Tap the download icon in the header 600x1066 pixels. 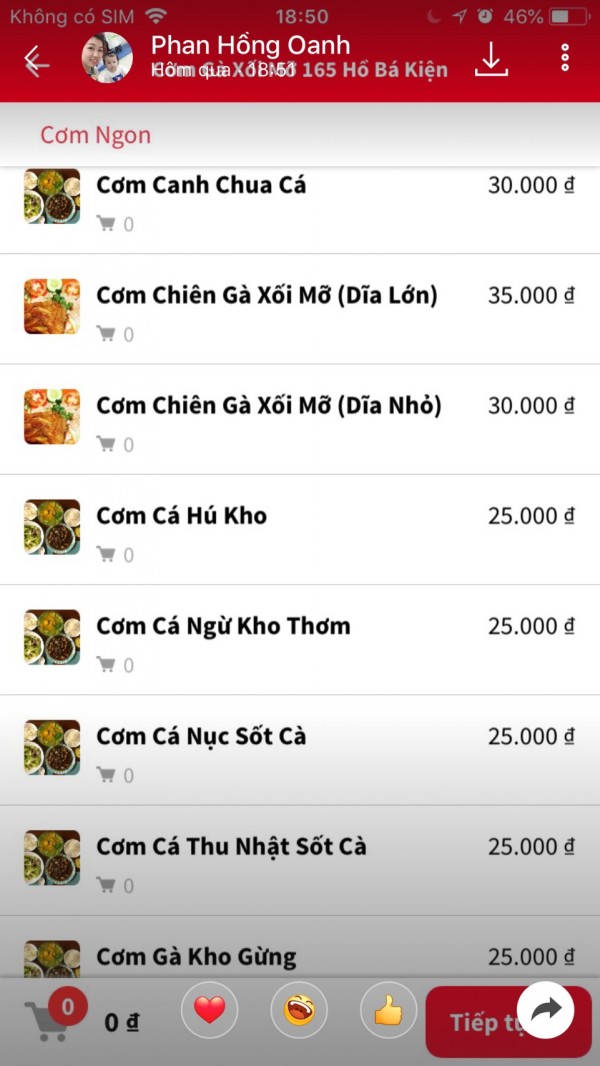(x=490, y=59)
